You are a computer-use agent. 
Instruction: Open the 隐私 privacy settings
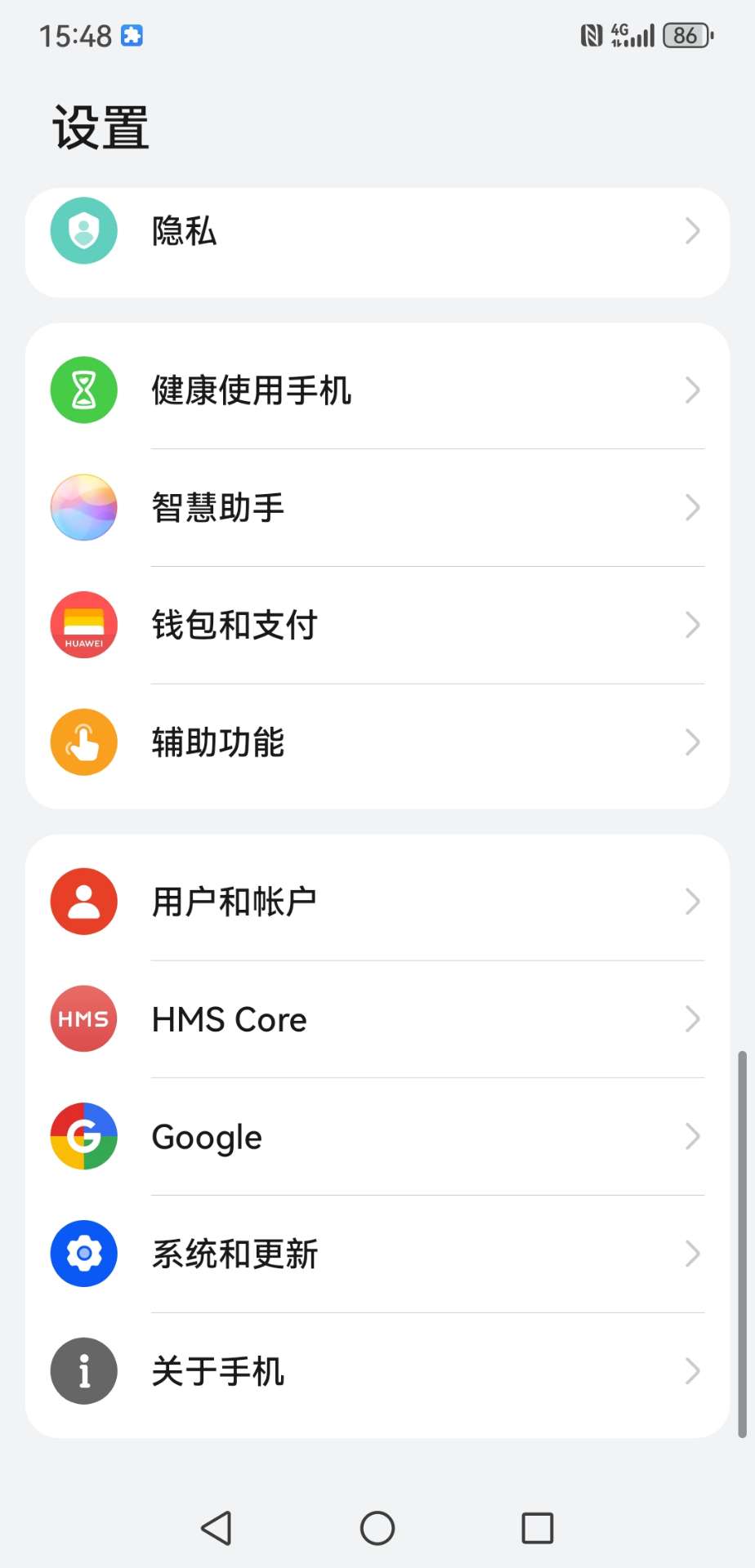point(377,231)
